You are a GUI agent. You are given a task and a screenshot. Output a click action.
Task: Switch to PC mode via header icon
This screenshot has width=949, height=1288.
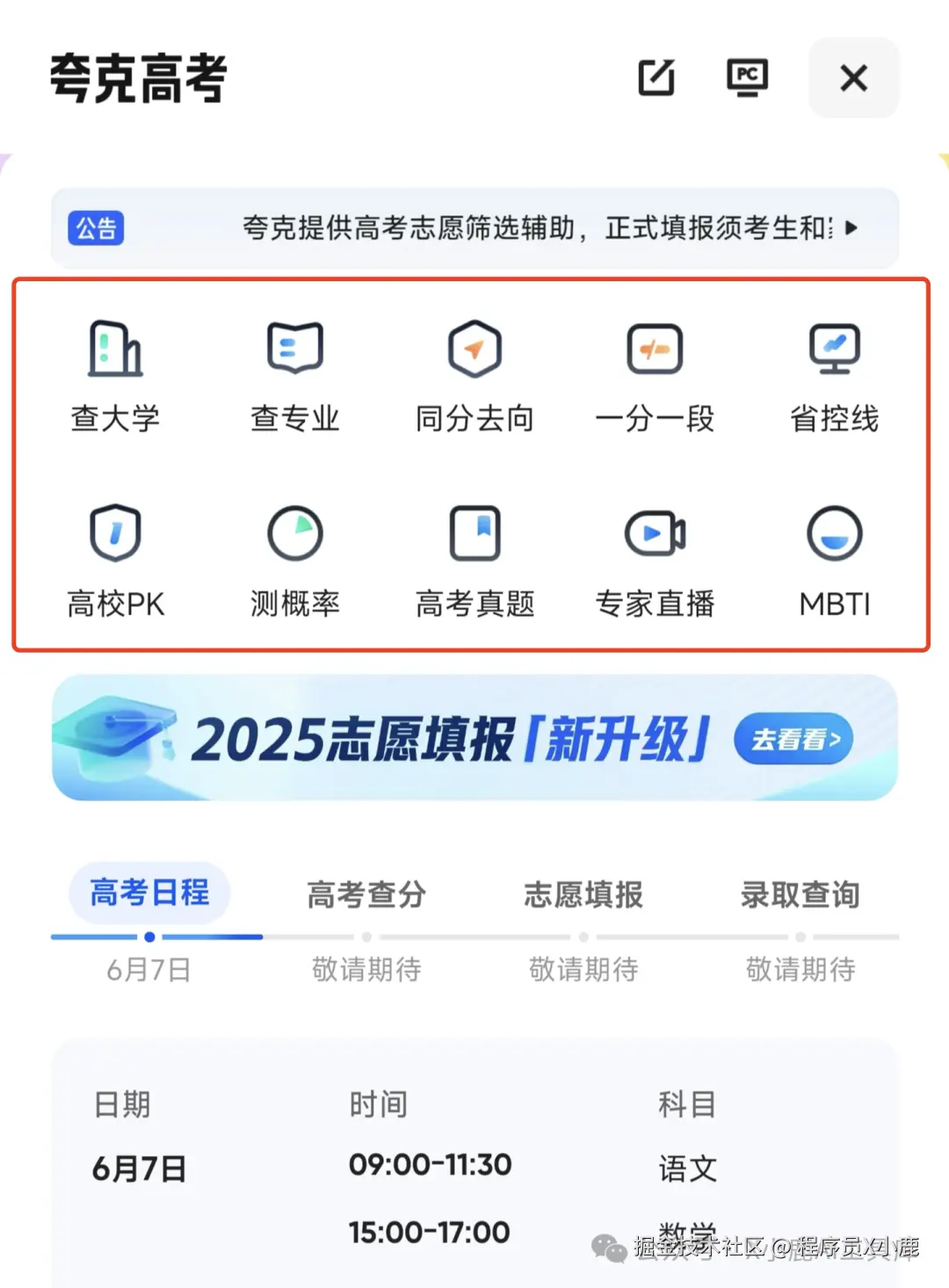point(748,78)
